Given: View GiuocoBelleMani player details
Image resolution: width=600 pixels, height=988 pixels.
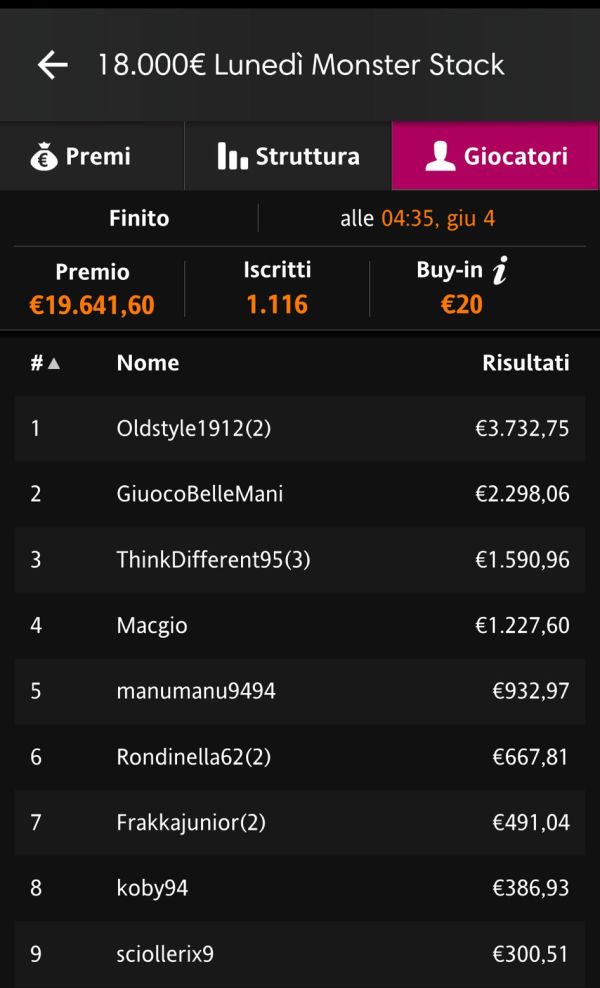Looking at the screenshot, I should coord(300,494).
